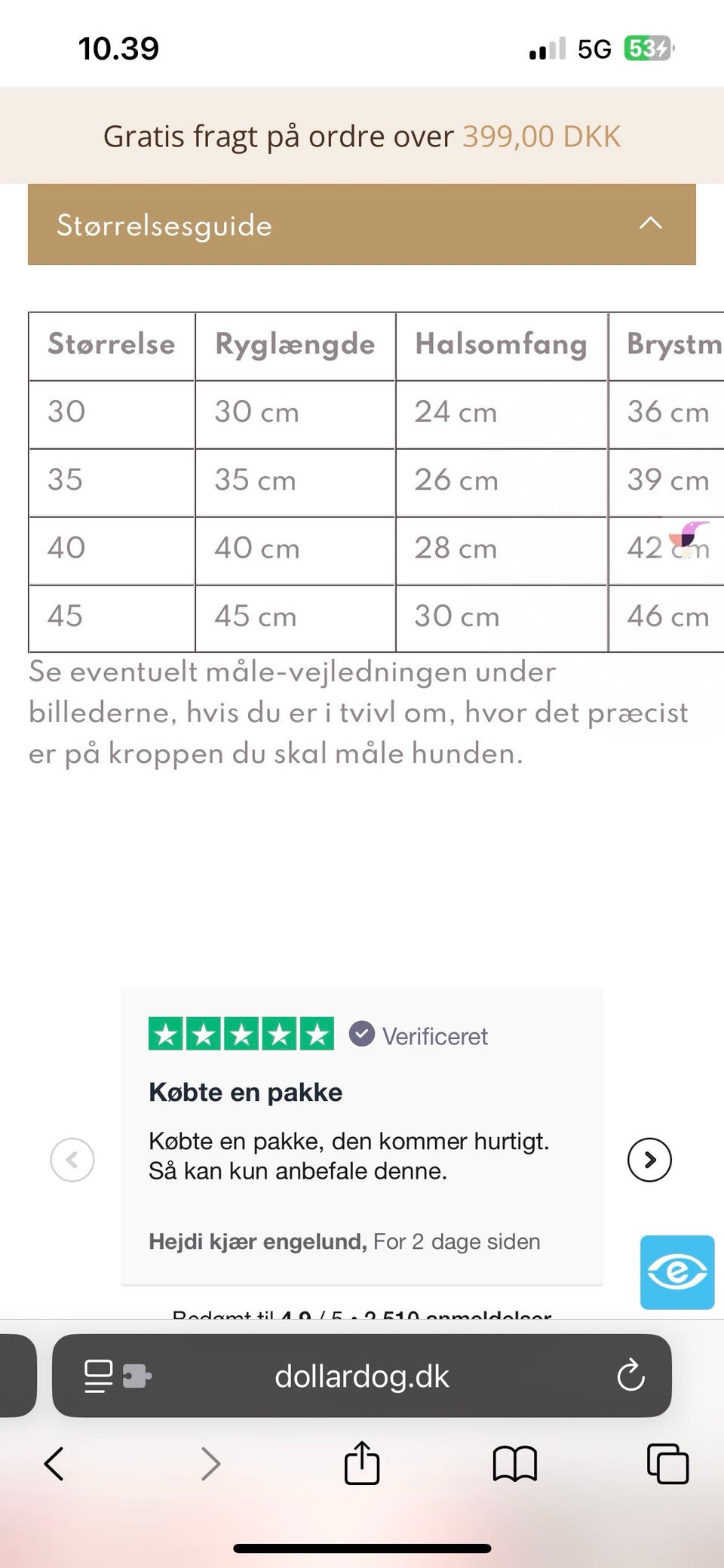
Task: Open the browser extensions puzzle icon
Action: click(x=136, y=1376)
